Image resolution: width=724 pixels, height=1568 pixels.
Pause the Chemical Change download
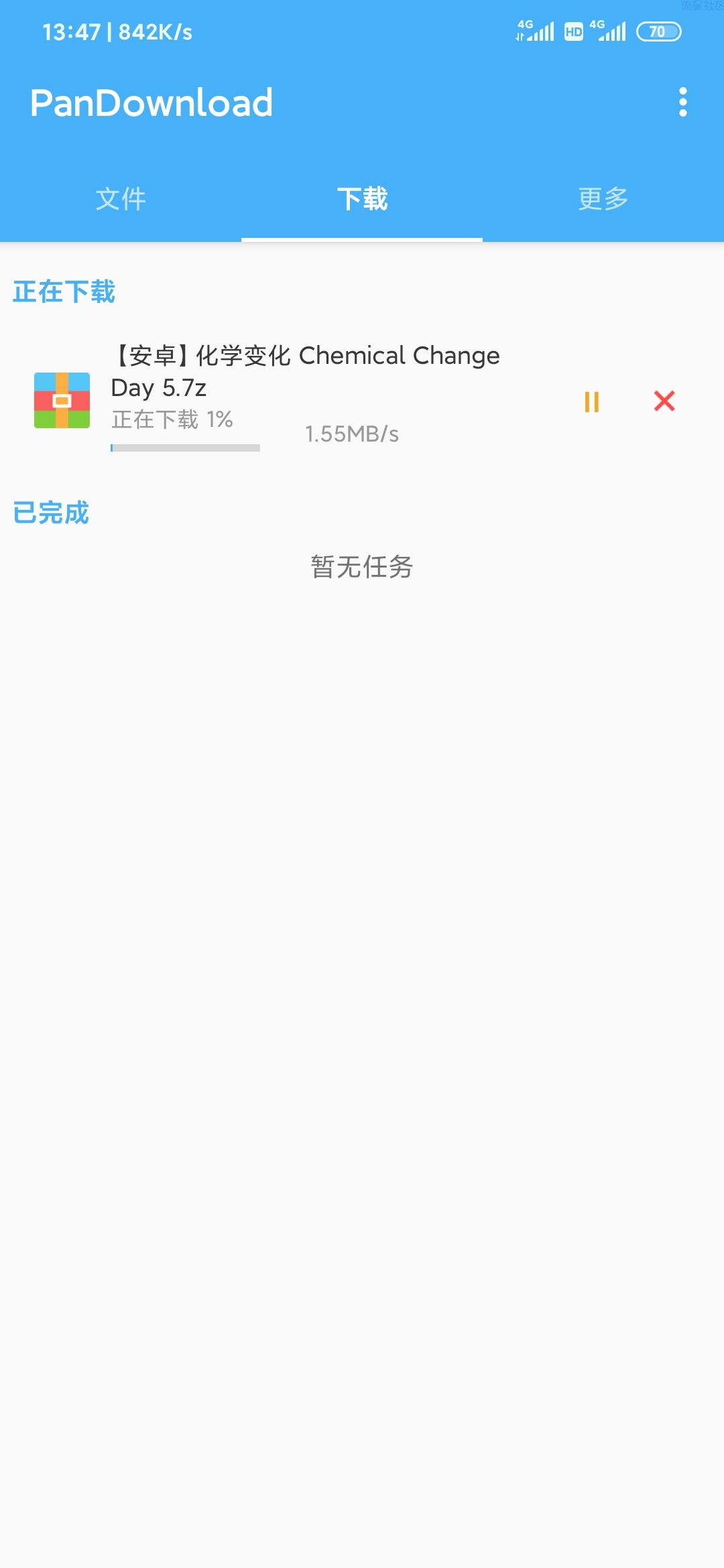[591, 401]
